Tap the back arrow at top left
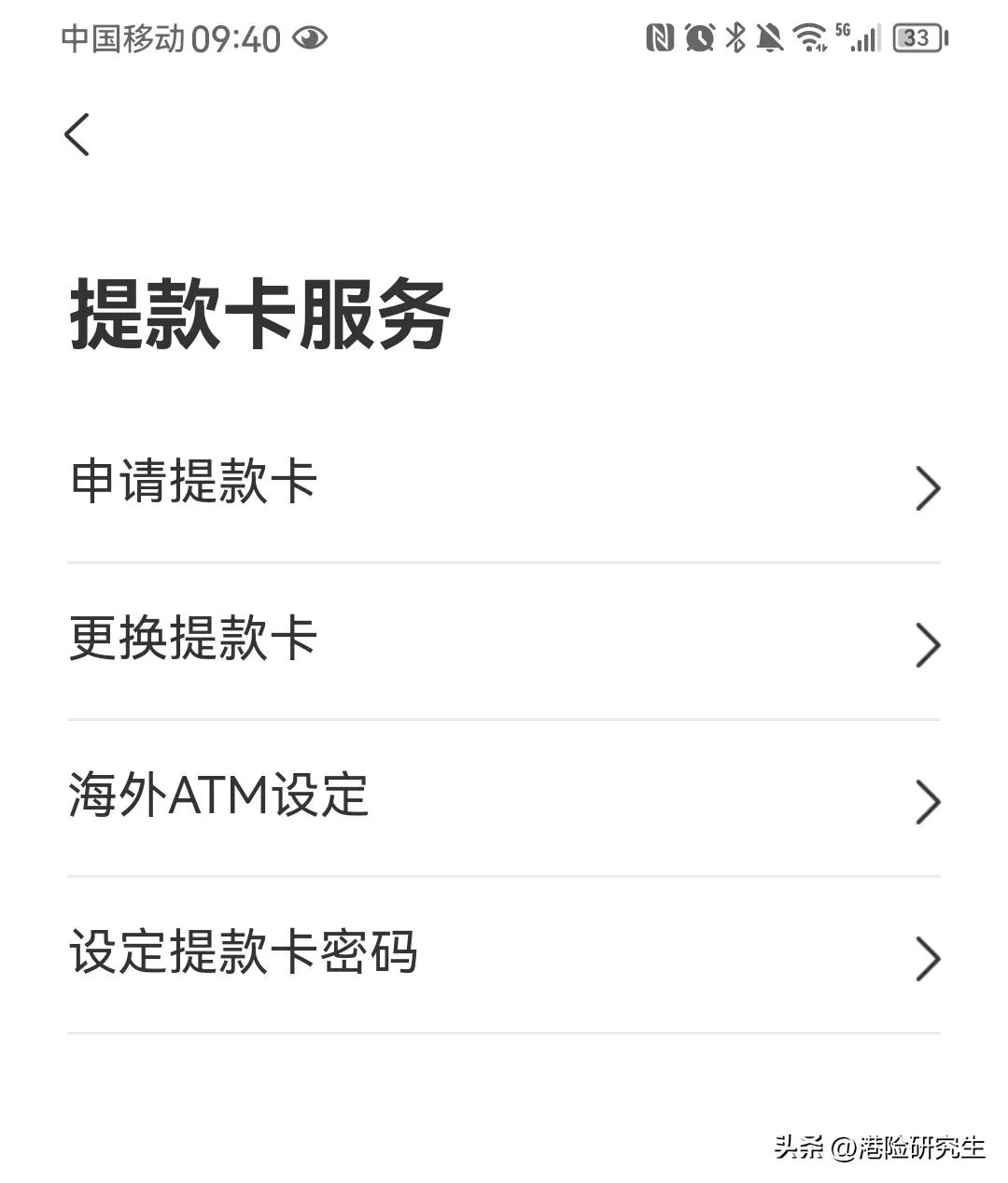This screenshot has width=1008, height=1183. pyautogui.click(x=77, y=134)
